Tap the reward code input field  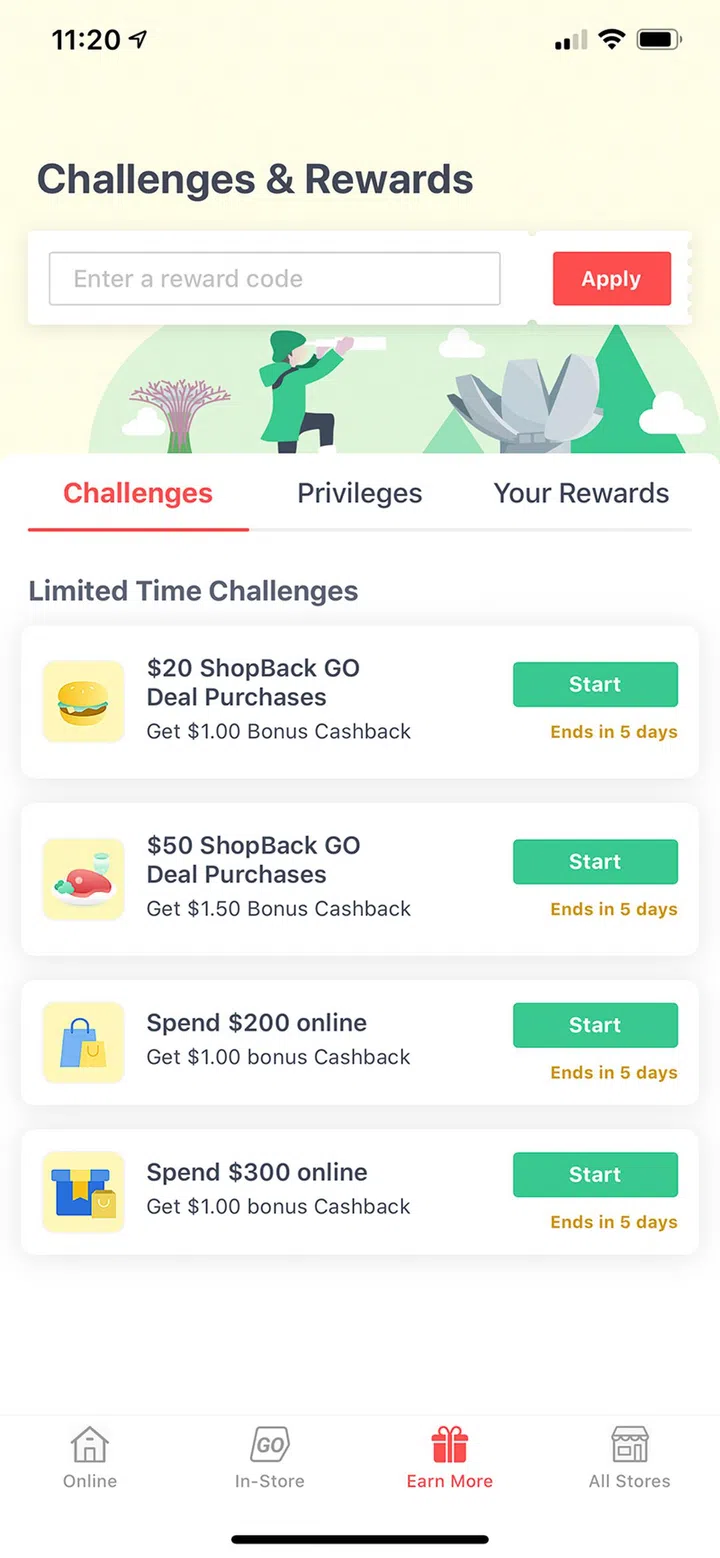274,279
